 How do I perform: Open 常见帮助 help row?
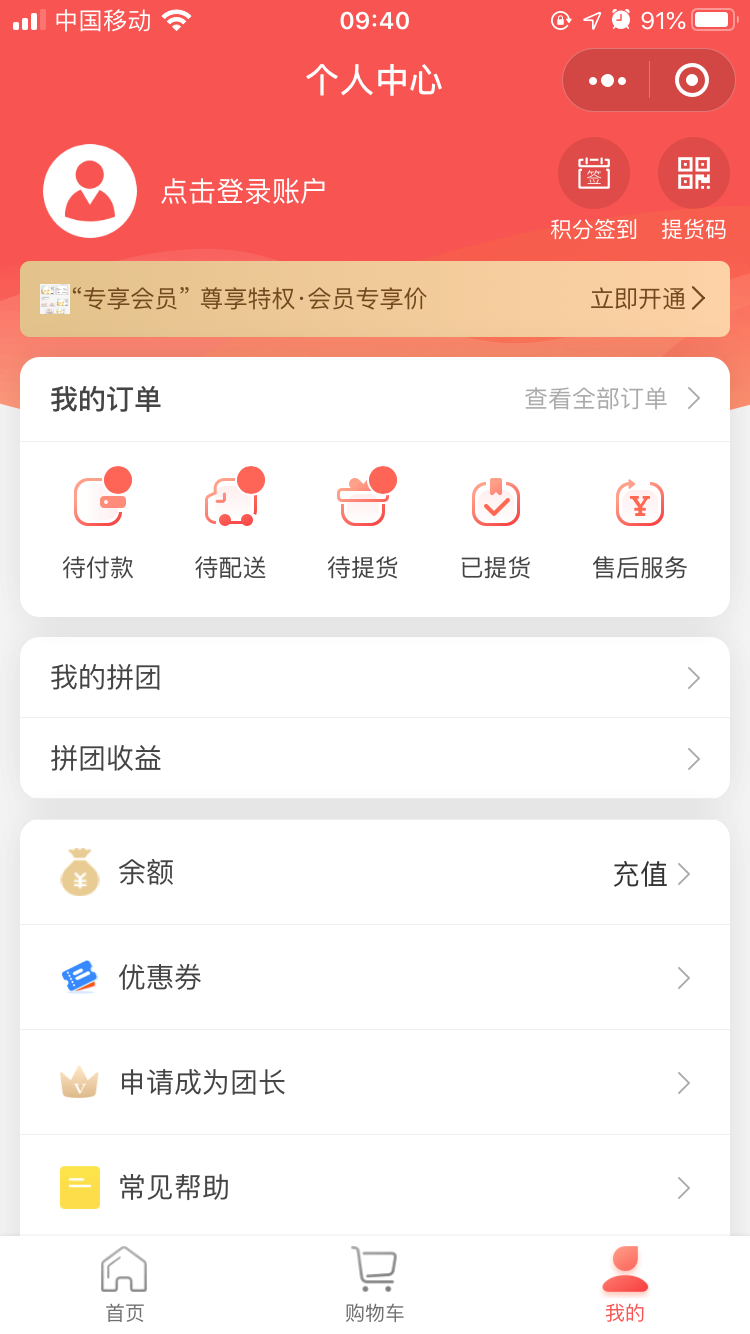pos(375,1187)
